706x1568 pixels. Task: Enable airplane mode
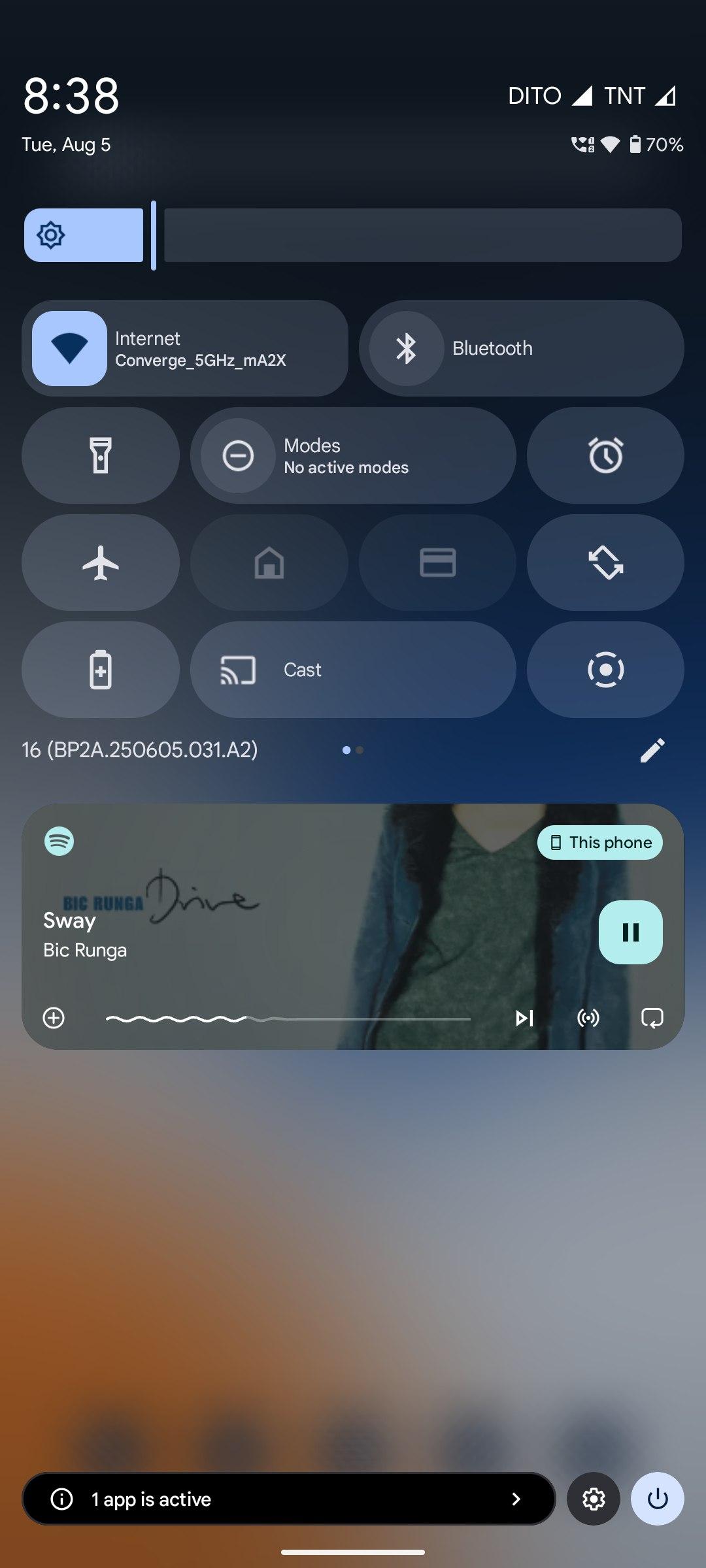101,563
